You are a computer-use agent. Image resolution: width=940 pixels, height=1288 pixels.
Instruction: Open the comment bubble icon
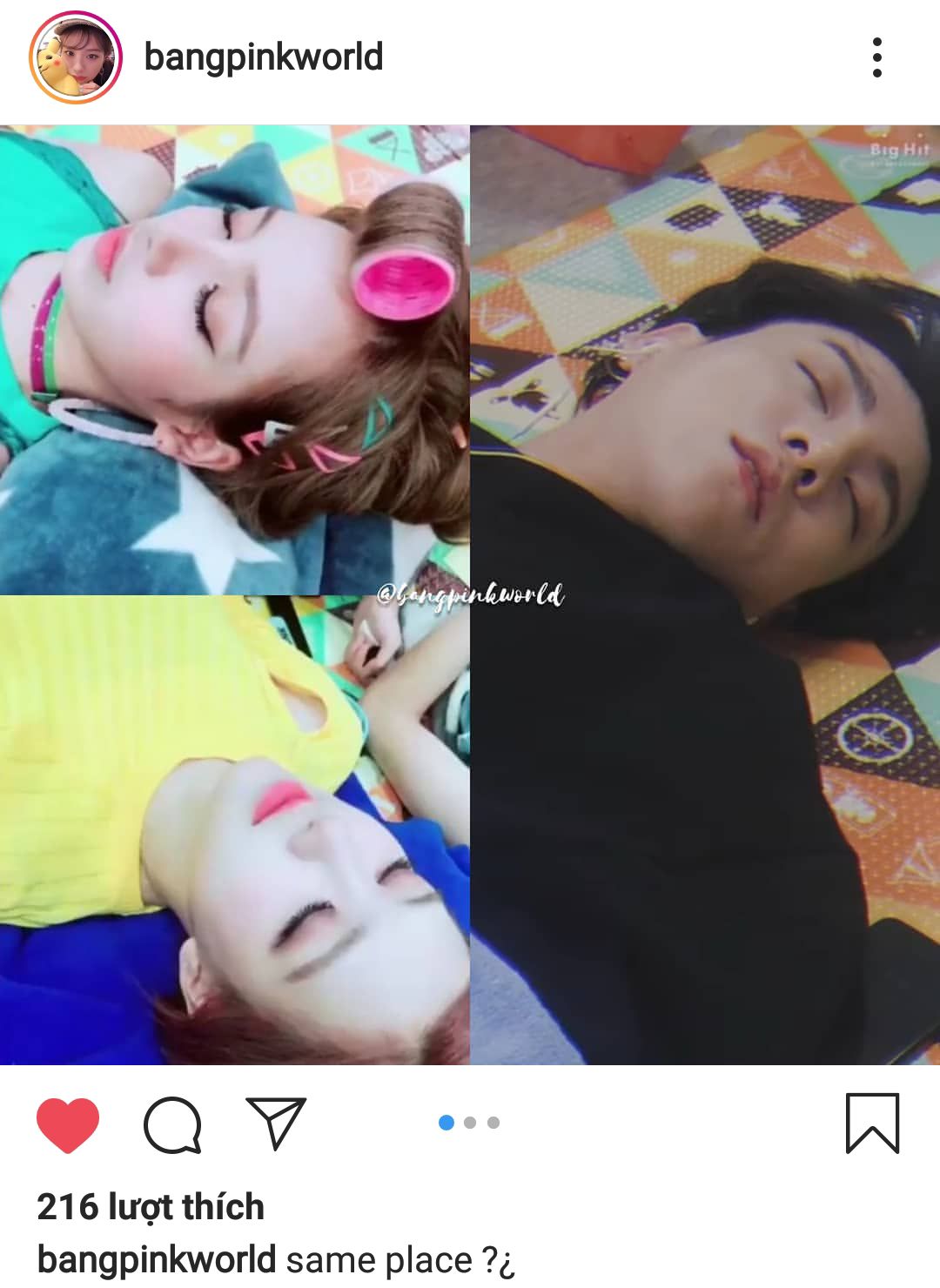coord(172,1124)
